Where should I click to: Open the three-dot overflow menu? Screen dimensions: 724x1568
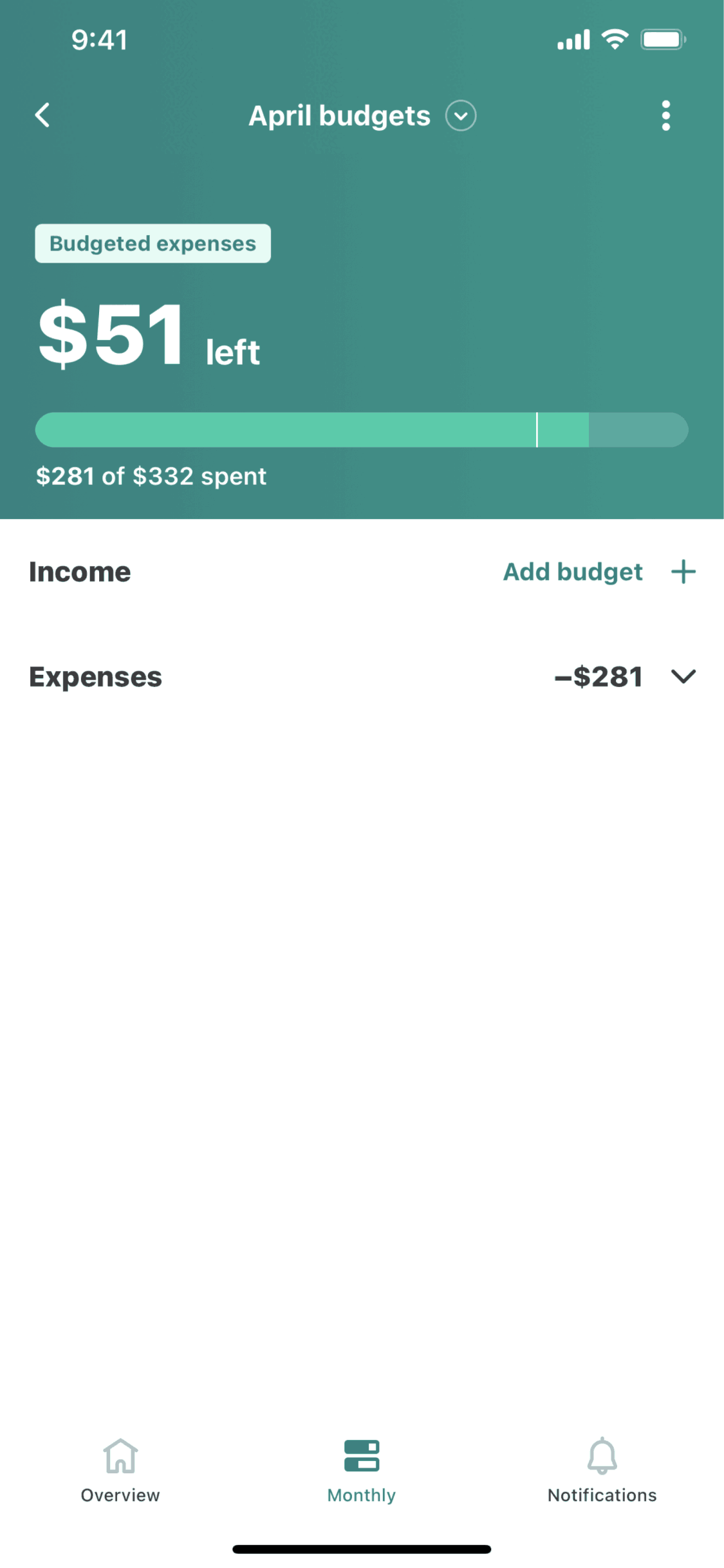tap(665, 116)
